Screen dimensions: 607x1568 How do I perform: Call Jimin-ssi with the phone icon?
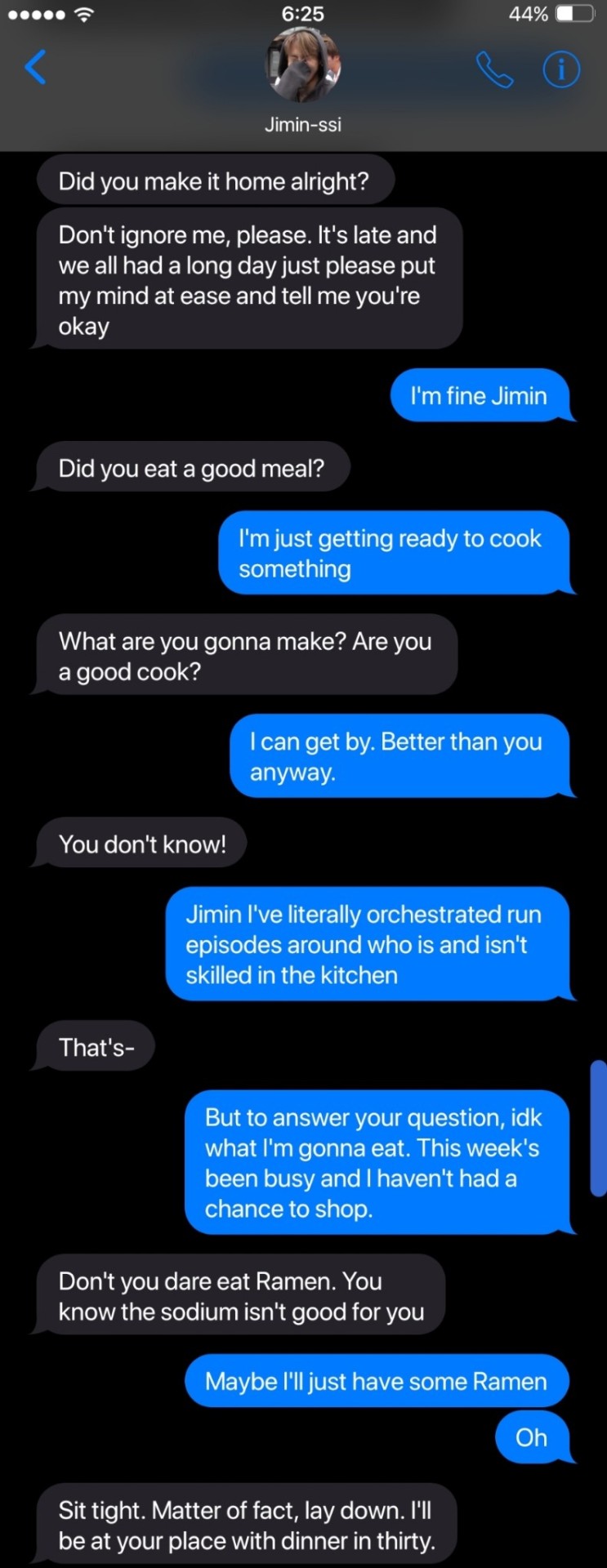[494, 69]
